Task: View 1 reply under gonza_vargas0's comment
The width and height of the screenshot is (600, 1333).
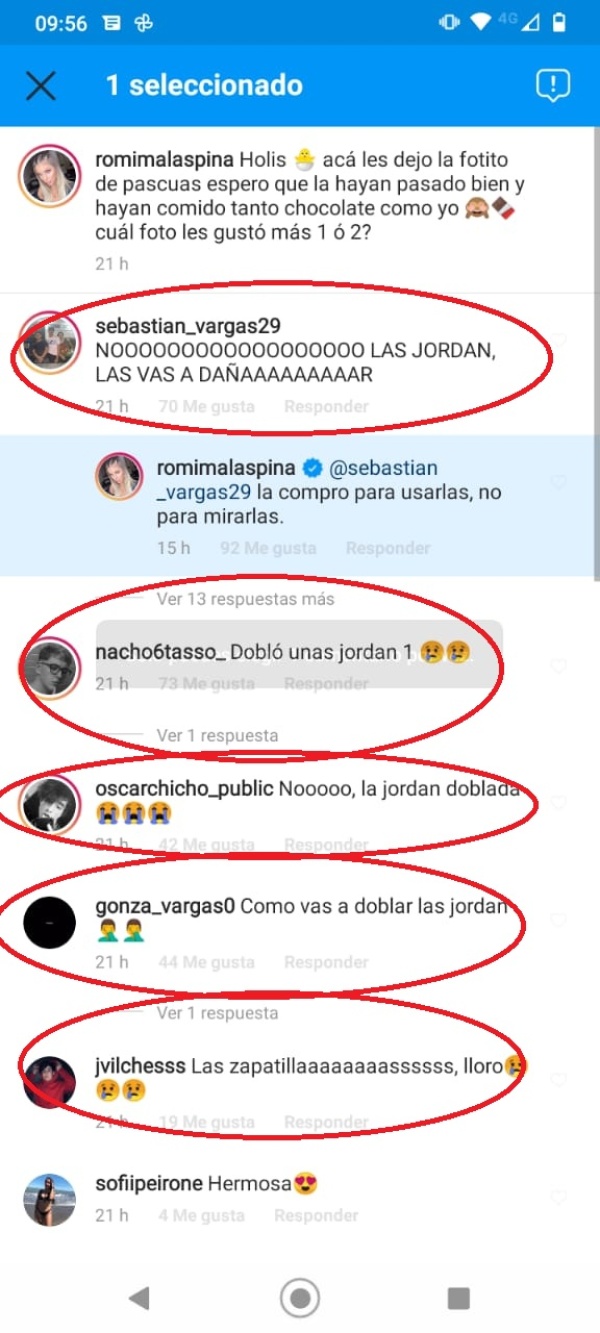Action: point(217,1013)
